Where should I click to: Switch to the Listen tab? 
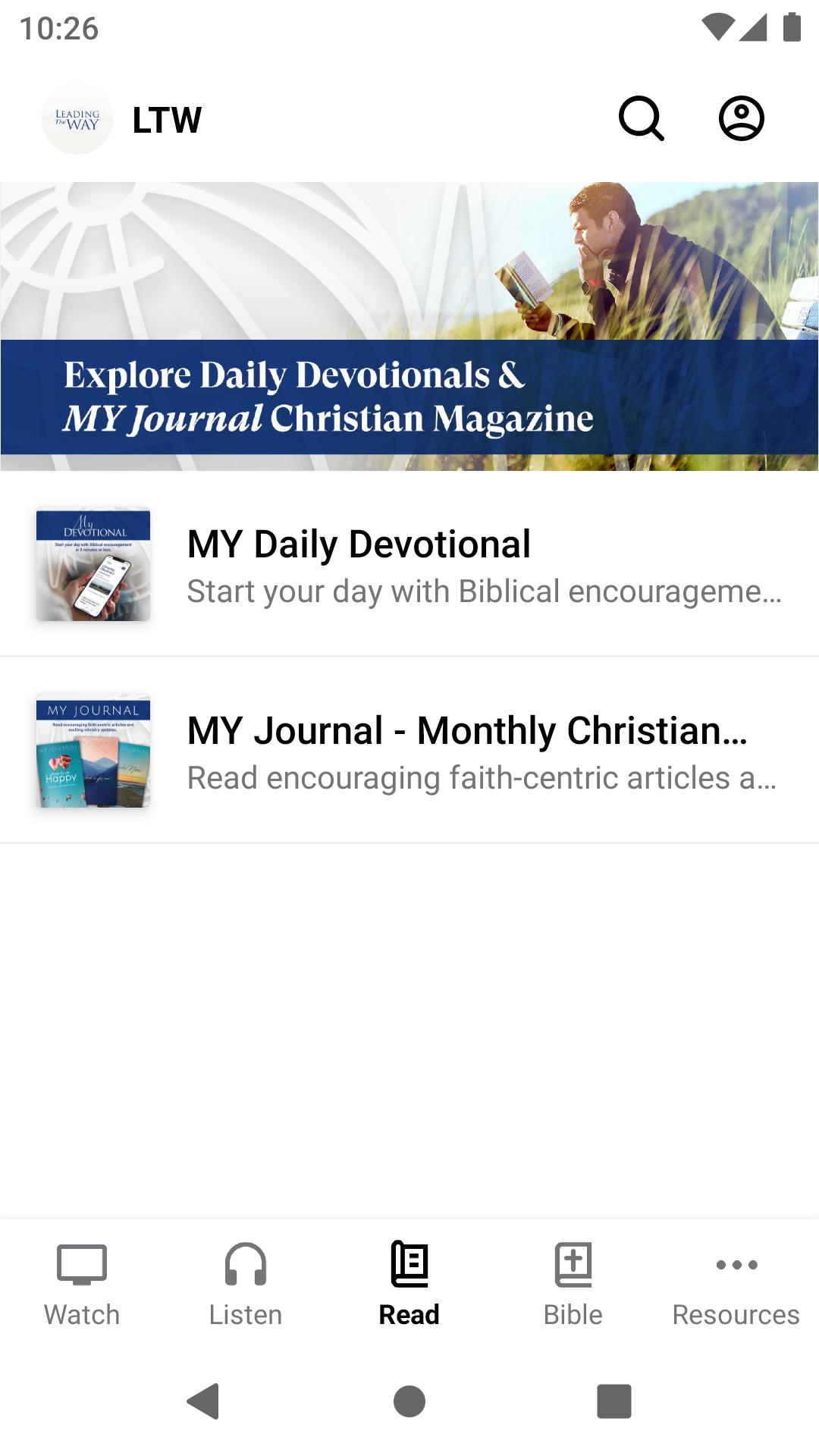point(246,1283)
